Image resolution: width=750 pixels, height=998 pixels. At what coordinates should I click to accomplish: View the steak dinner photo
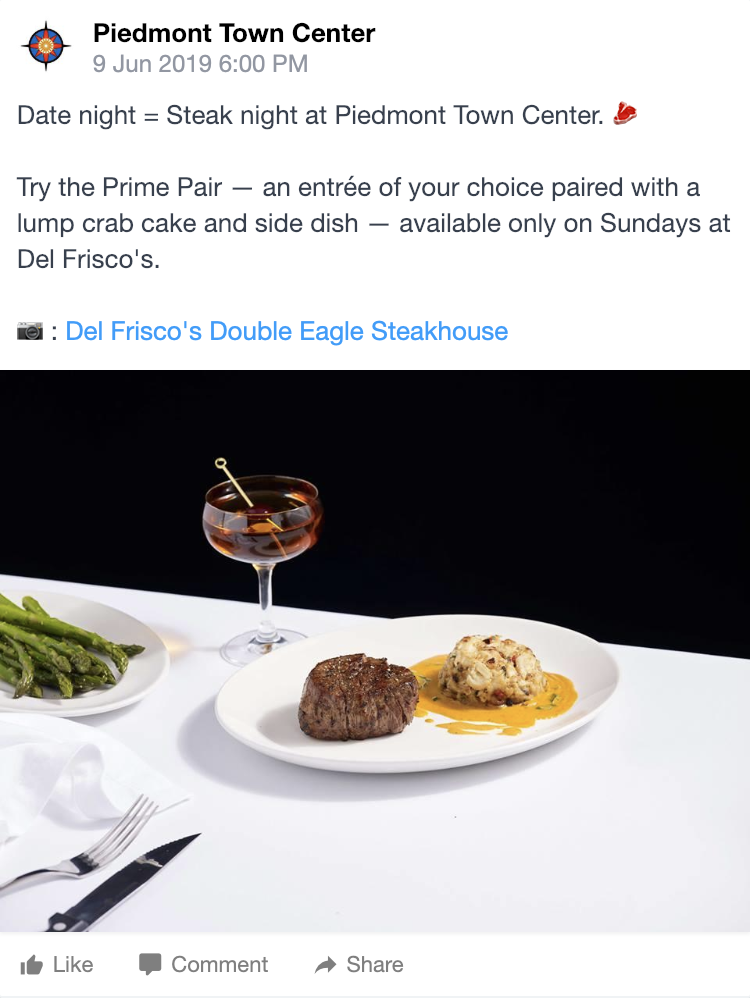(x=375, y=650)
